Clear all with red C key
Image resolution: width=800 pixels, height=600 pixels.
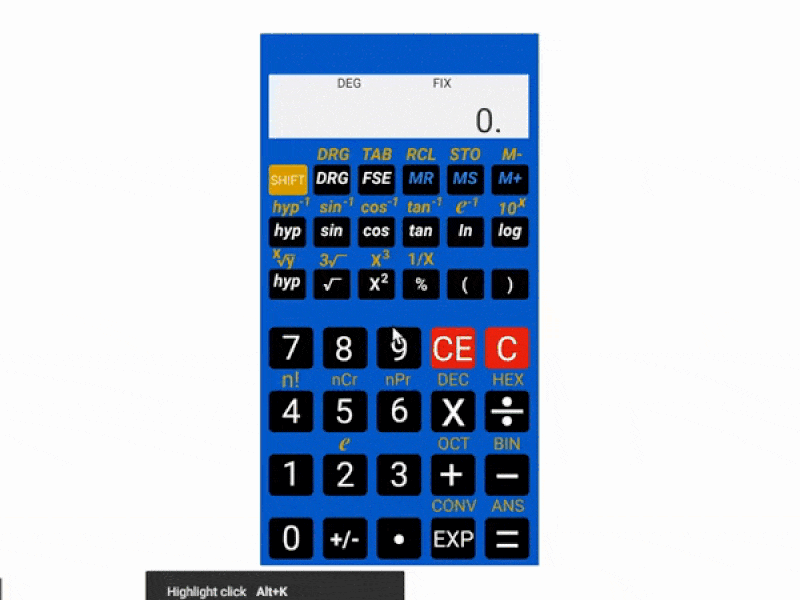click(507, 348)
